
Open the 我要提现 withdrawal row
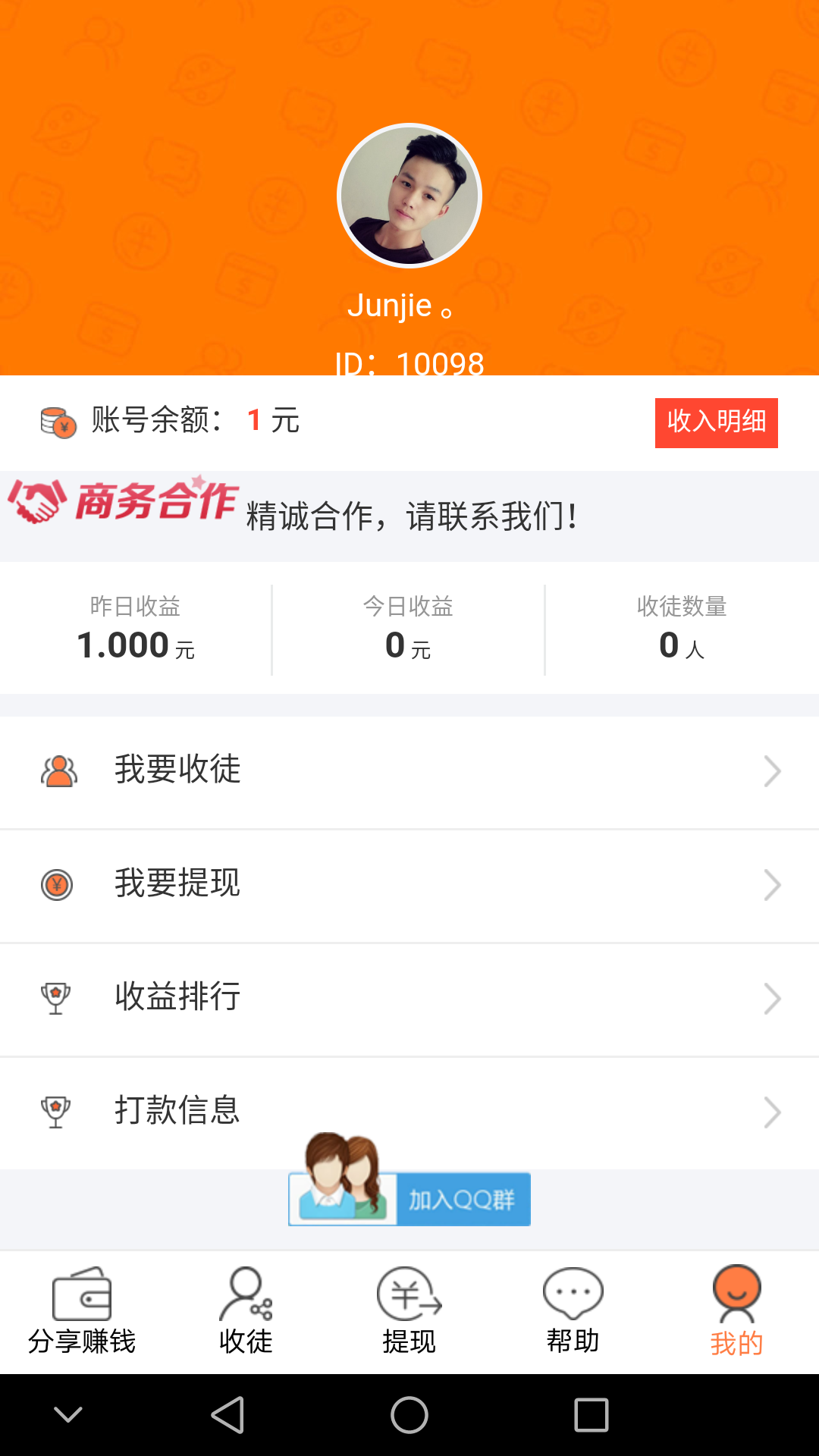[x=409, y=885]
